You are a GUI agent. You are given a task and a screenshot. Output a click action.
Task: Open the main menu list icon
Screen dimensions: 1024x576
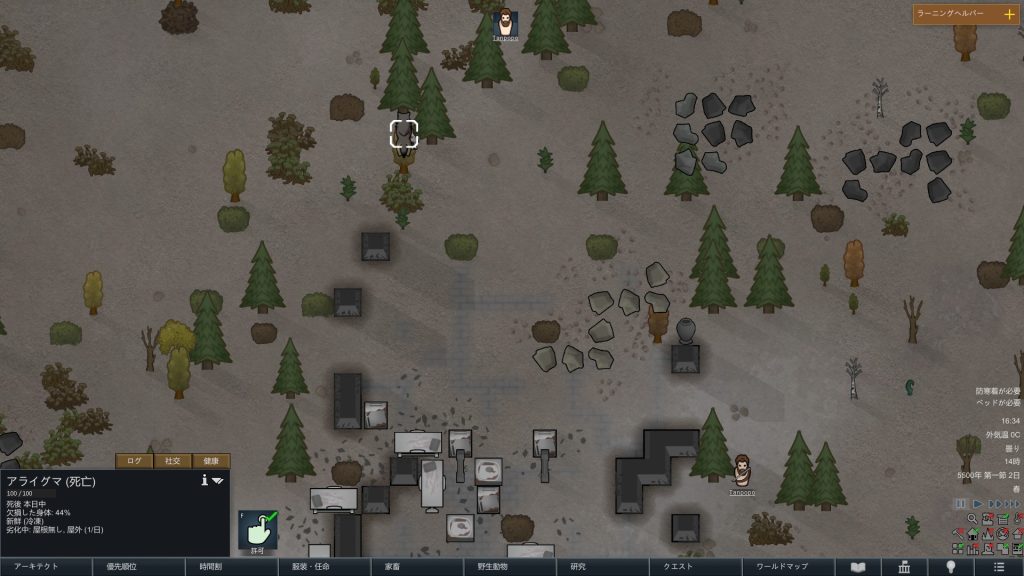(x=999, y=566)
